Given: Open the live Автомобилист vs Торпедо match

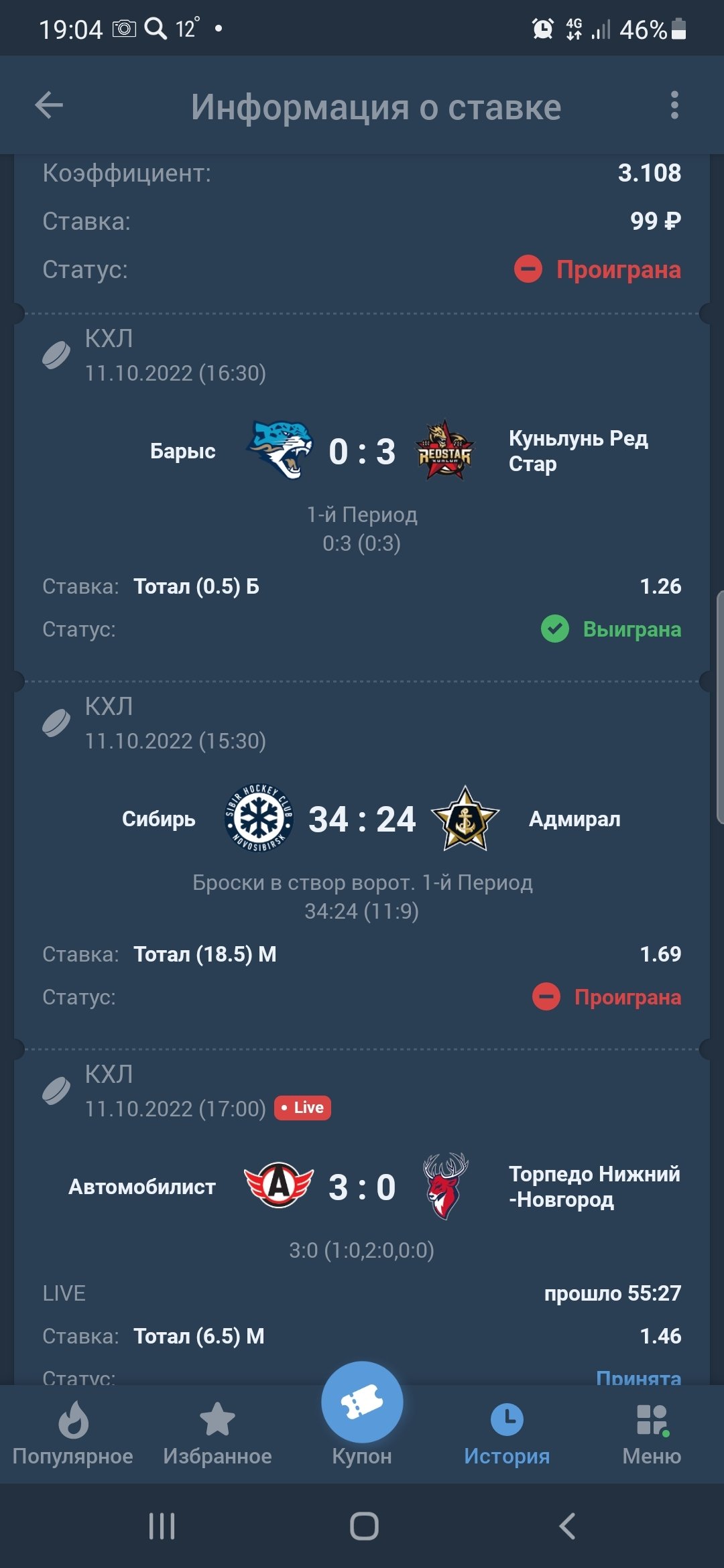Looking at the screenshot, I should [x=362, y=1187].
